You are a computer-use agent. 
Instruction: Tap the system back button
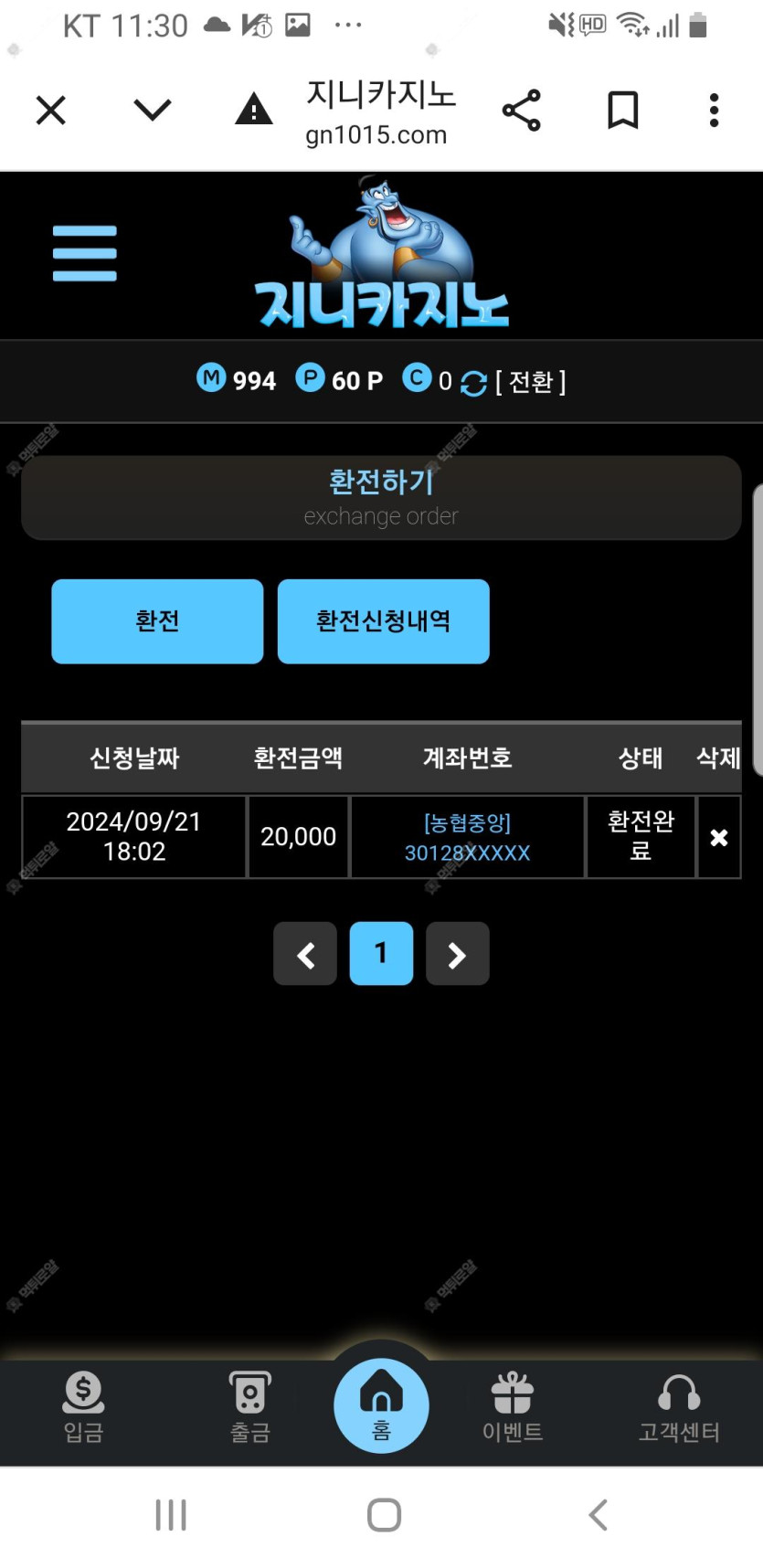point(598,1515)
